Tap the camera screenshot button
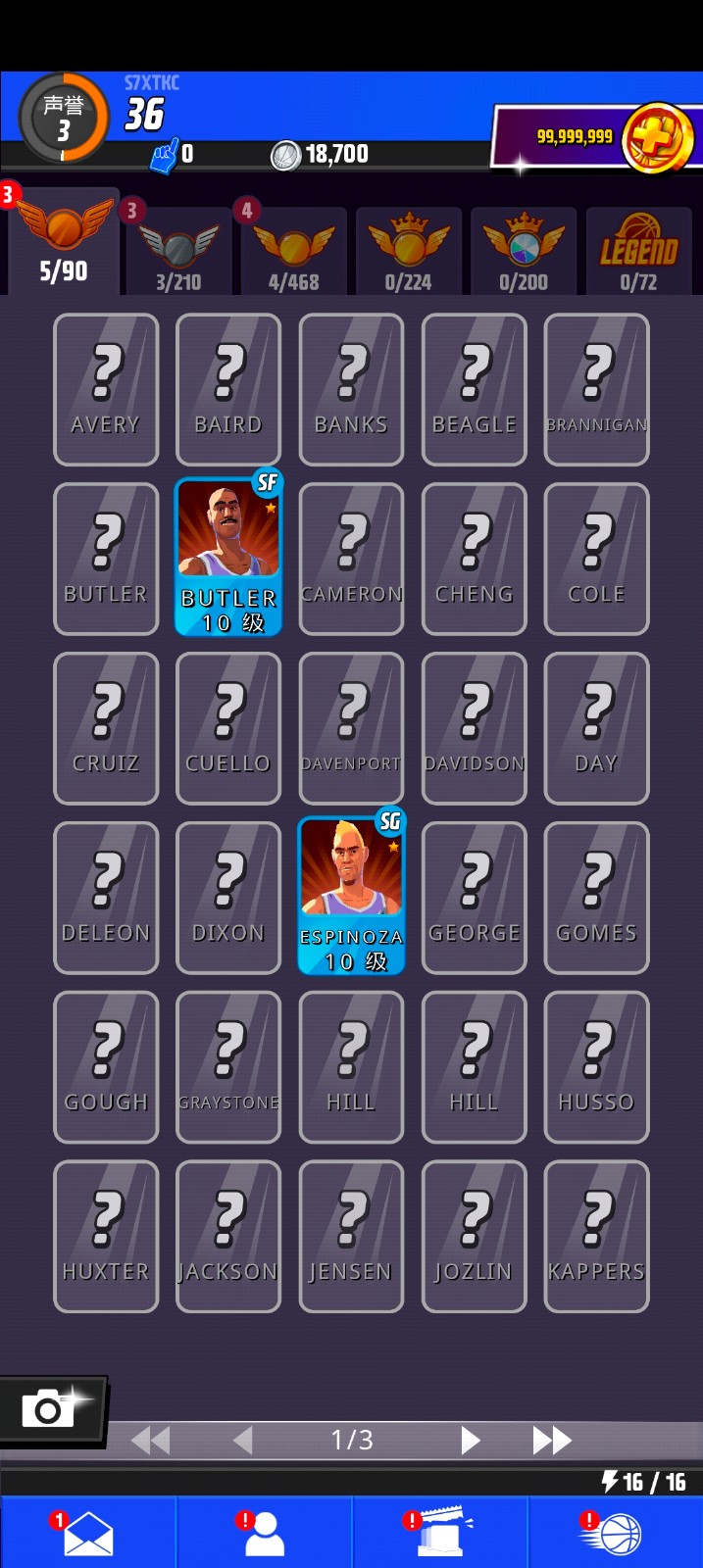Screen dimensions: 703x1568 (x=49, y=1409)
